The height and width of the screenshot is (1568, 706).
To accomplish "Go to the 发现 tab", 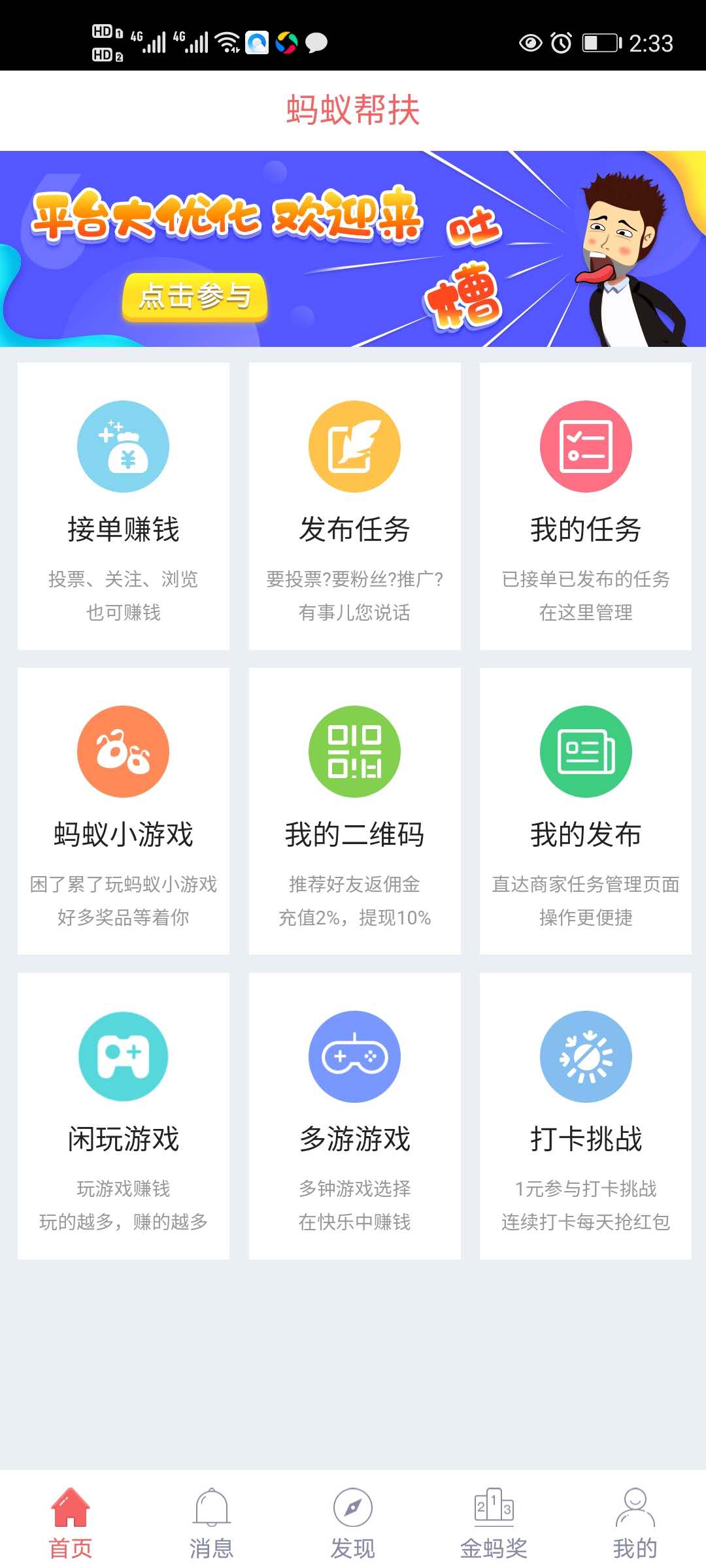I will tap(353, 1524).
